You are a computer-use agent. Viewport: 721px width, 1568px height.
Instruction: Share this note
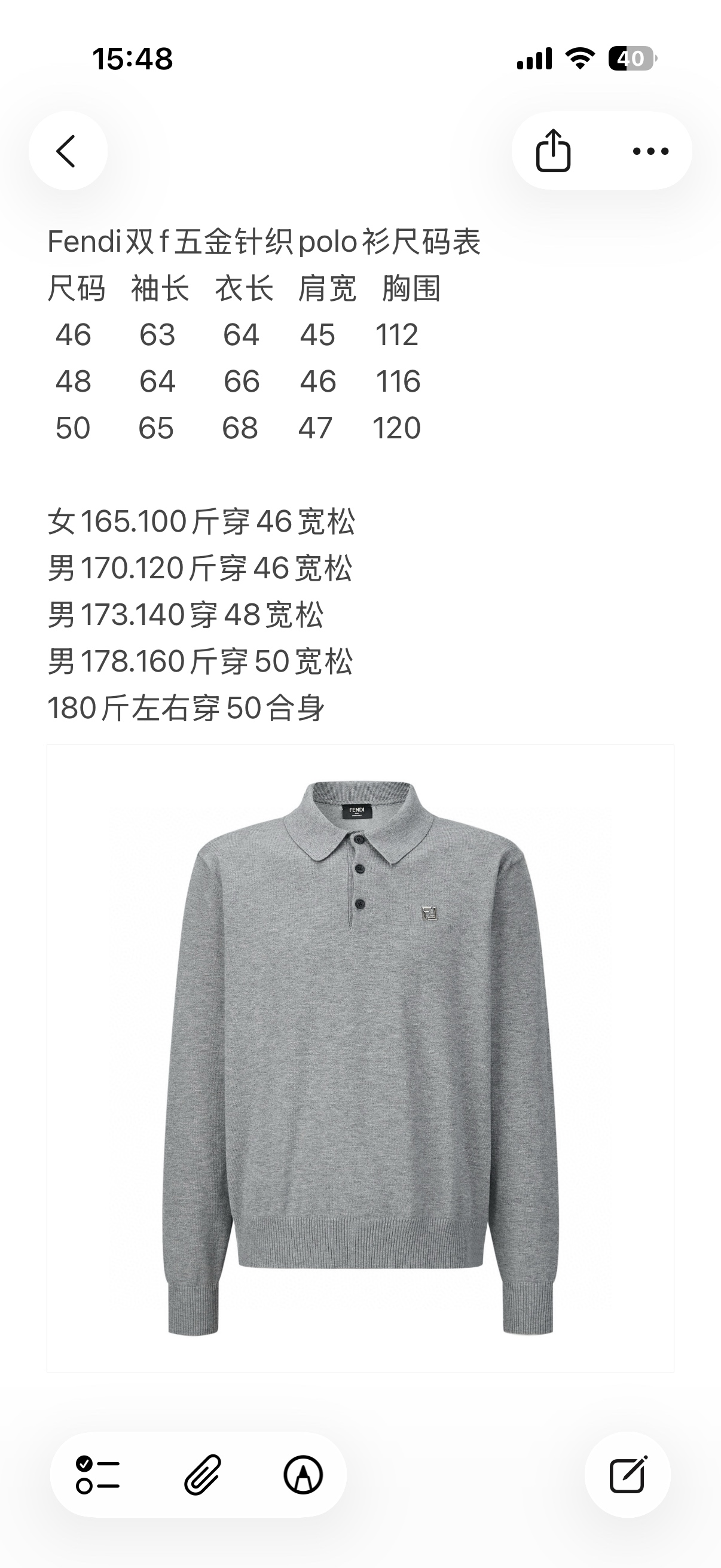(x=552, y=151)
